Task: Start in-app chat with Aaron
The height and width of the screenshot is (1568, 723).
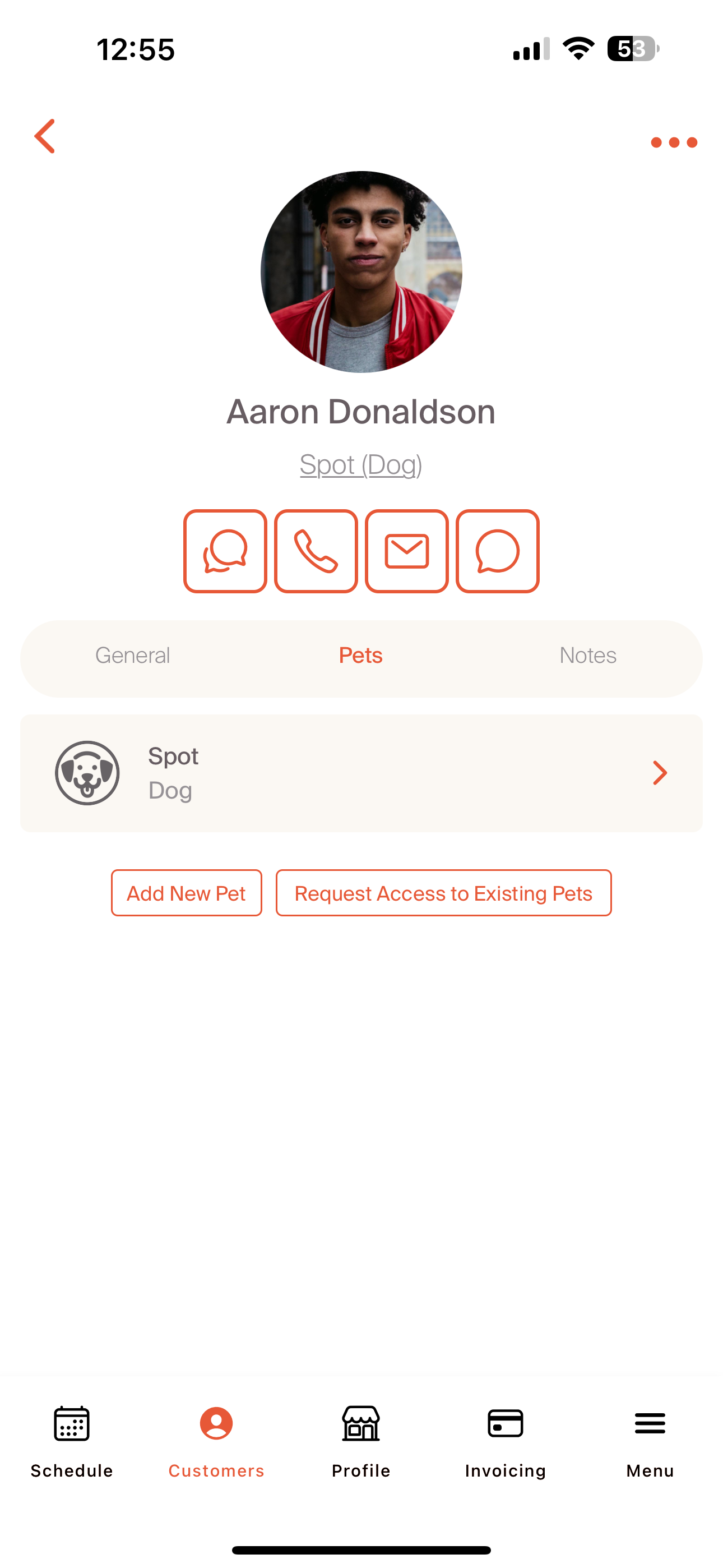Action: 225,551
